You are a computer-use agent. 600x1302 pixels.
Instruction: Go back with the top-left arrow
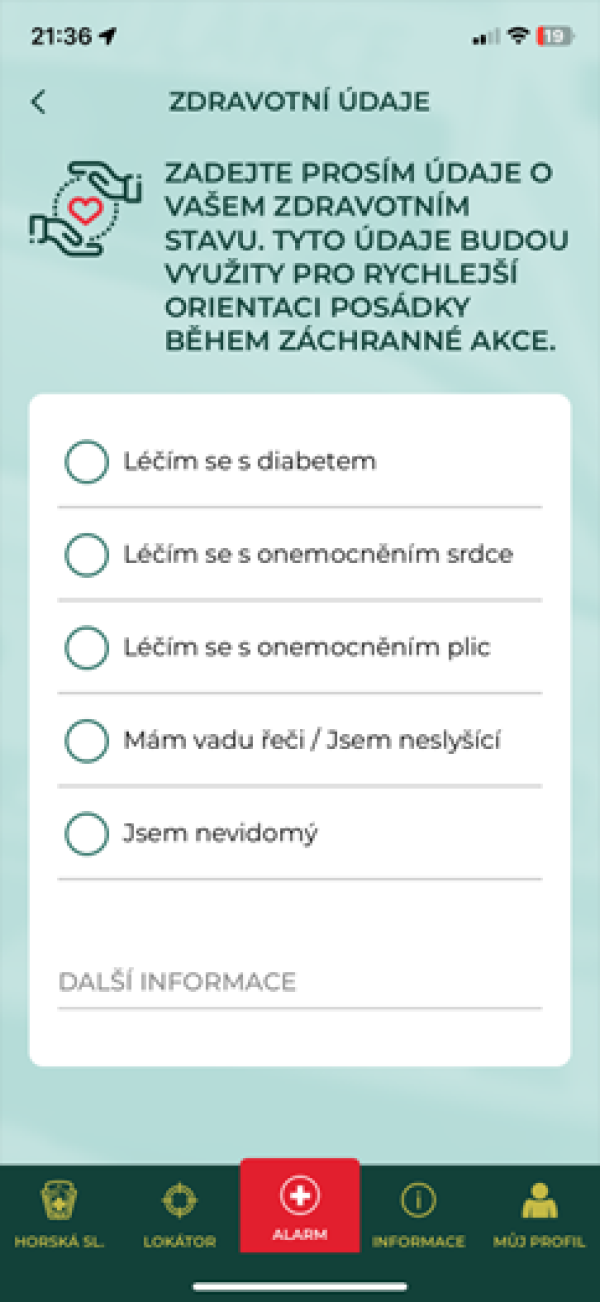click(x=38, y=102)
